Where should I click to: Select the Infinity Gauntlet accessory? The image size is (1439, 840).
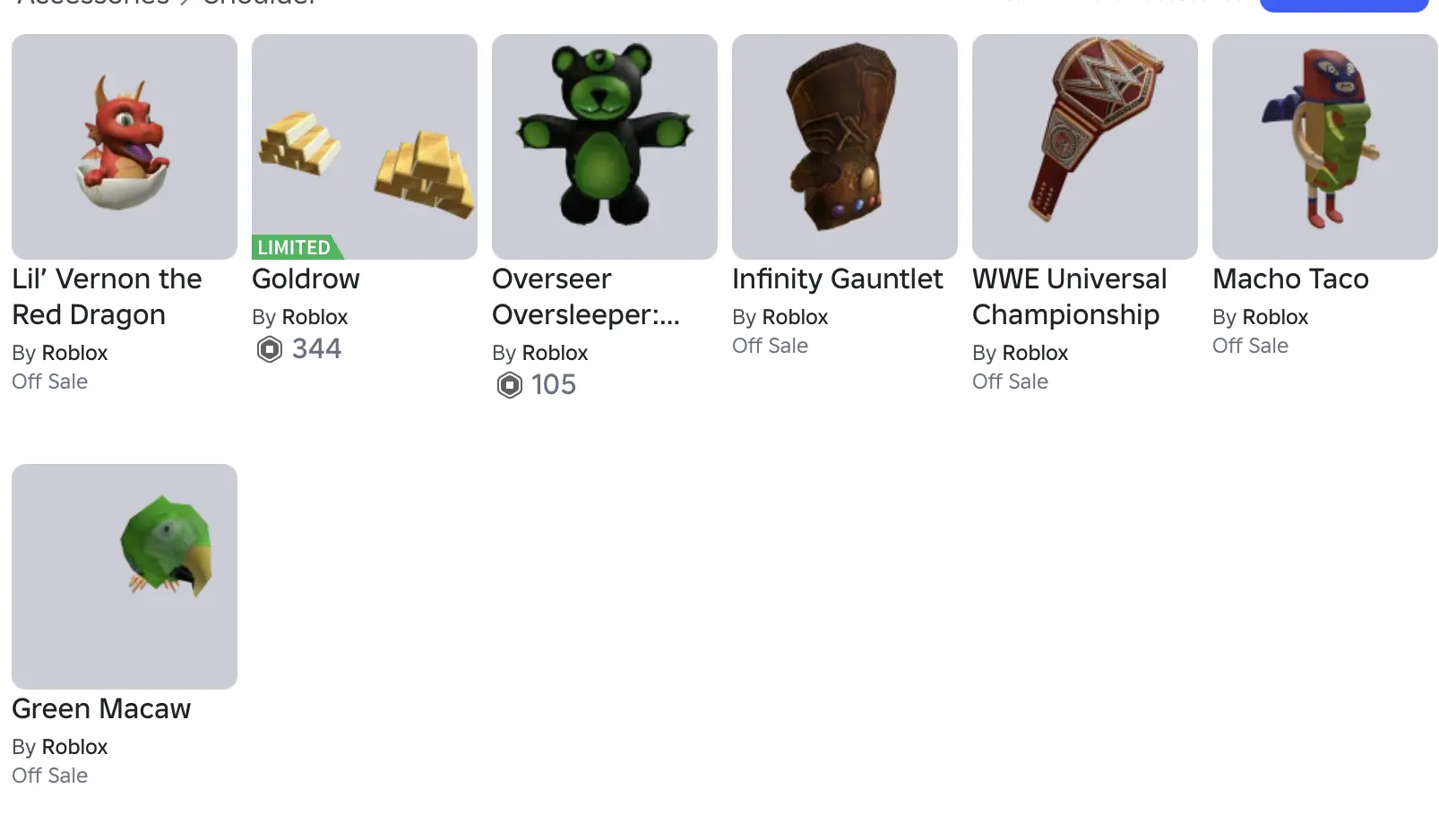845,147
